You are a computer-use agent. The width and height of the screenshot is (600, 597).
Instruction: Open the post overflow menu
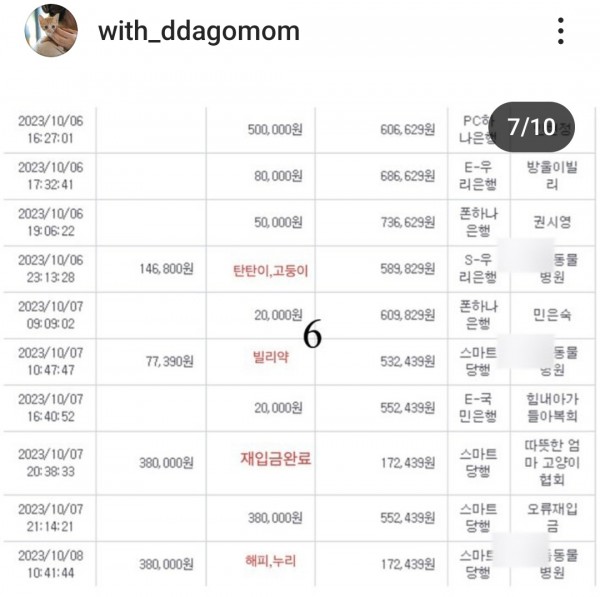coord(561,31)
